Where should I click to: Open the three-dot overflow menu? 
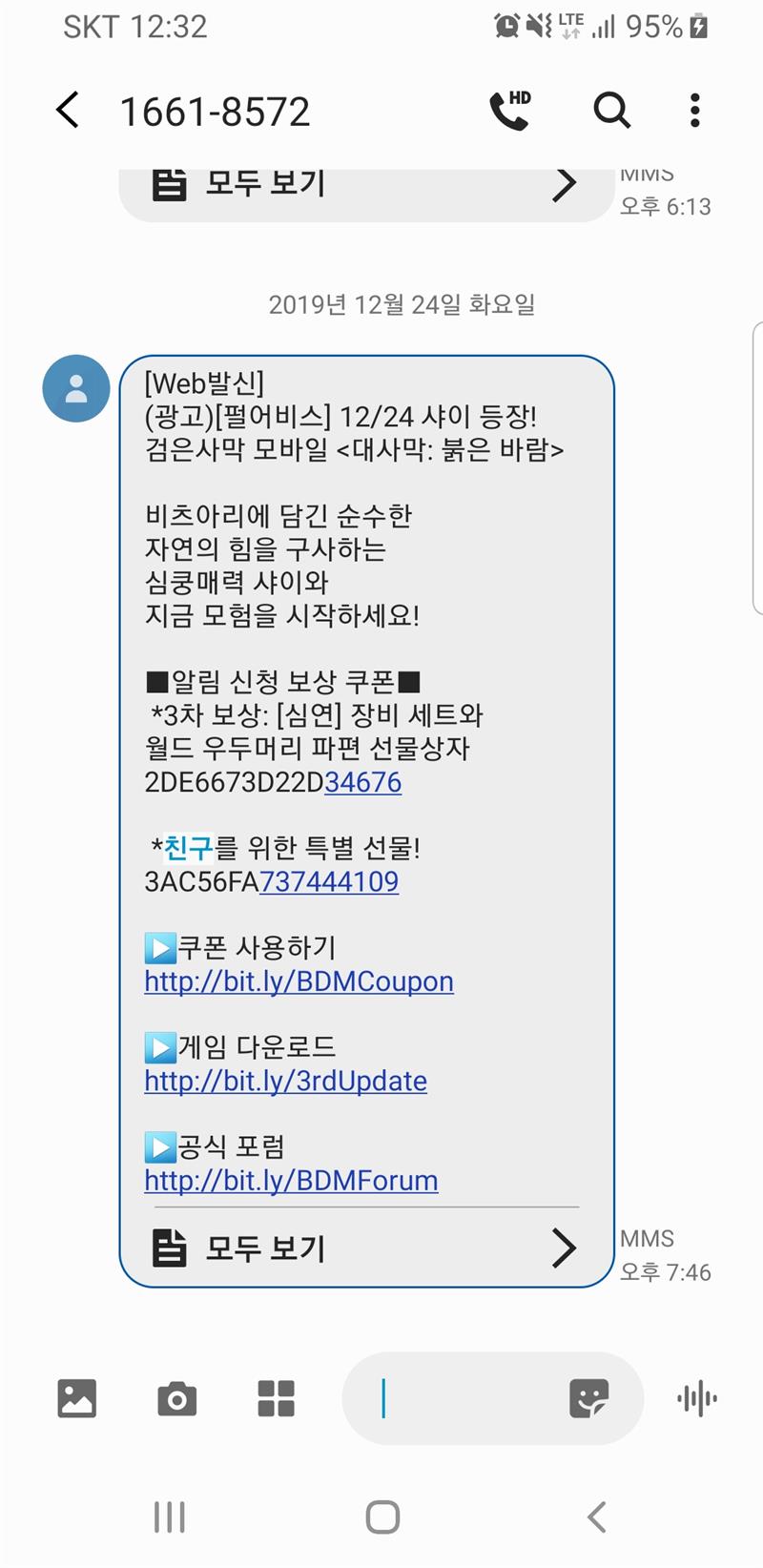click(x=695, y=111)
